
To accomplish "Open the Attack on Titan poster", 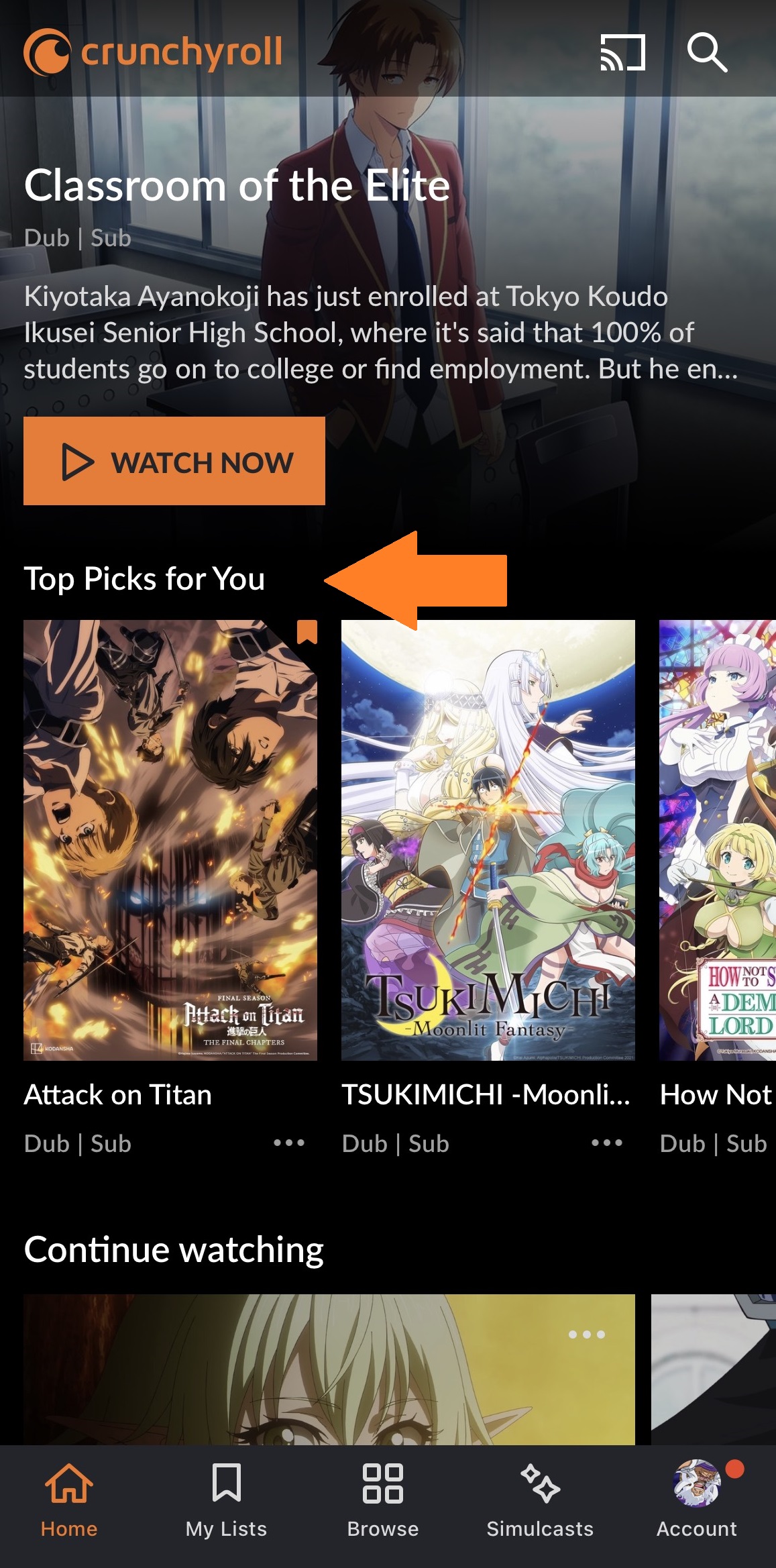I will pos(170,839).
